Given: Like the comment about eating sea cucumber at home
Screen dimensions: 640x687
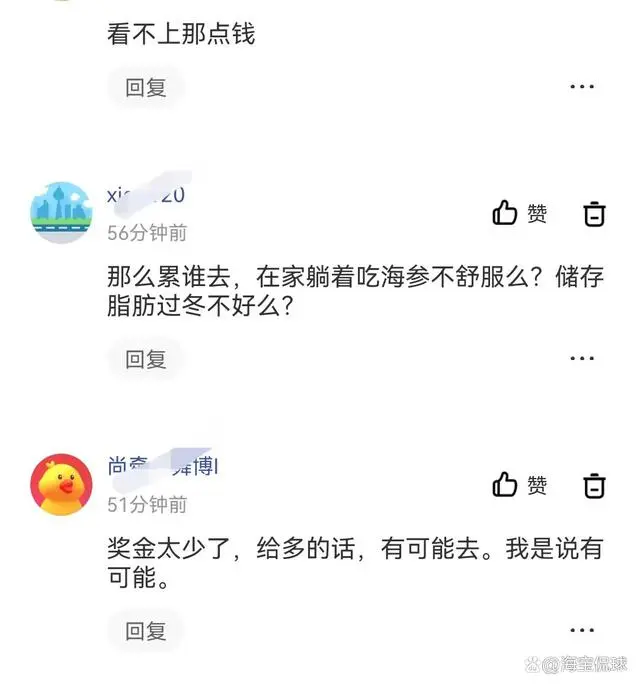Looking at the screenshot, I should pos(520,213).
